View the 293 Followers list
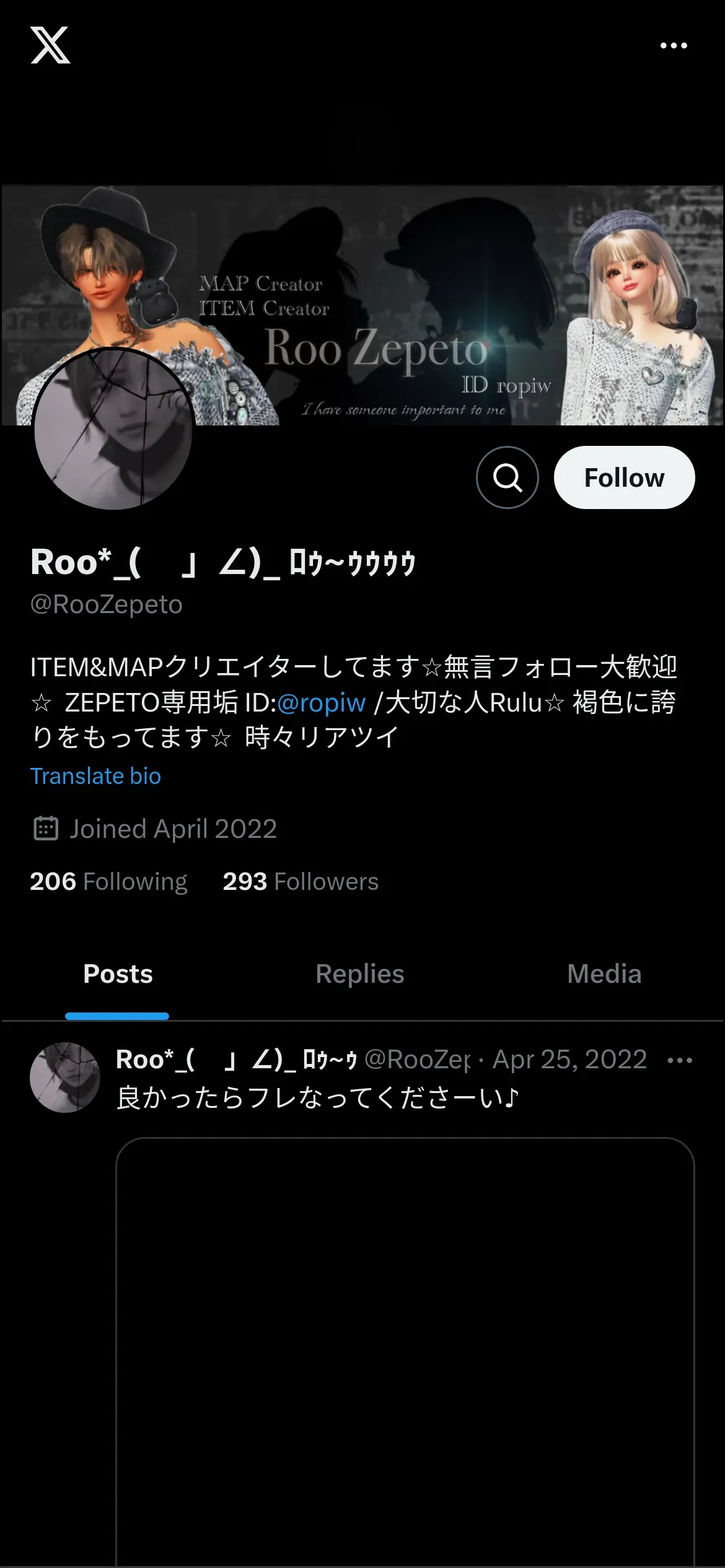The image size is (725, 1568). 301,881
